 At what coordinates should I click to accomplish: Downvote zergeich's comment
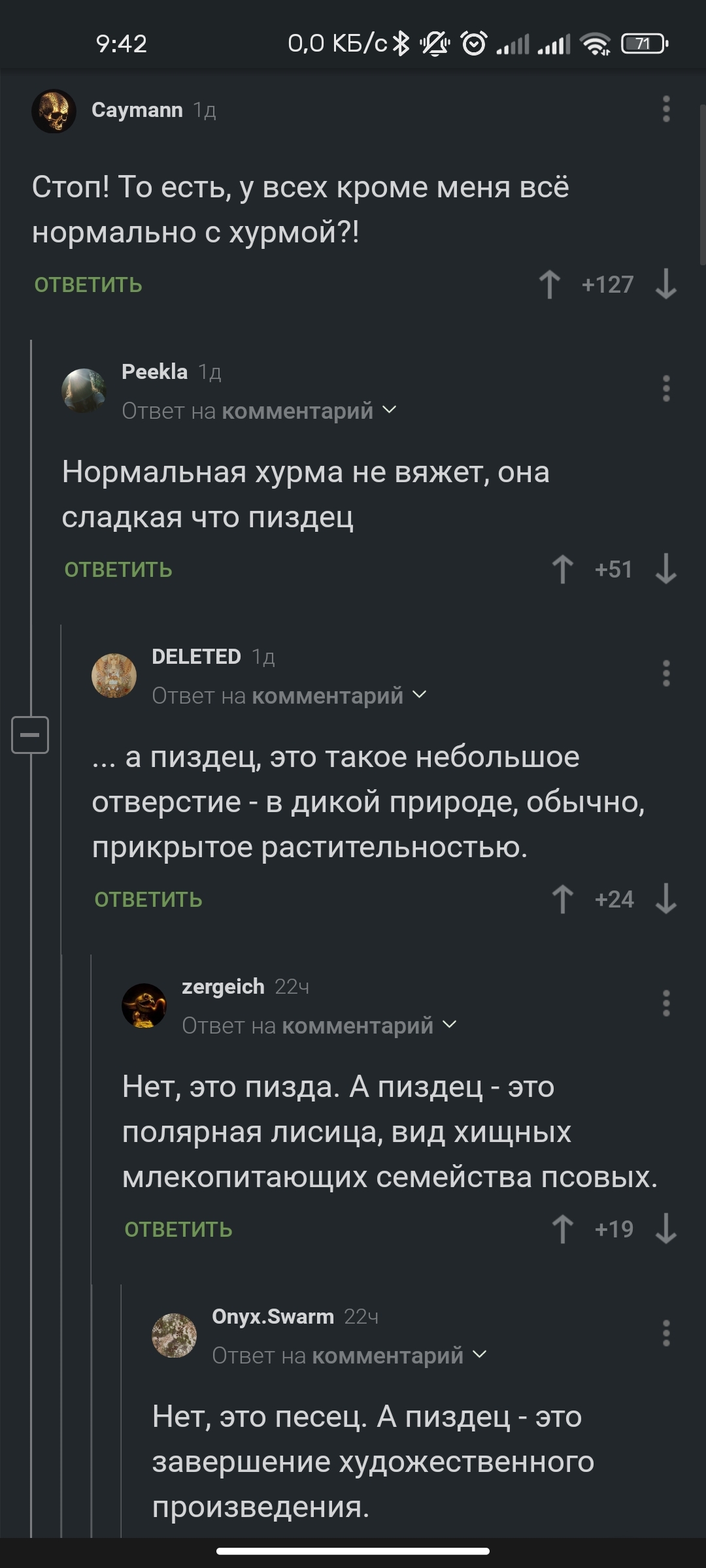[665, 1229]
